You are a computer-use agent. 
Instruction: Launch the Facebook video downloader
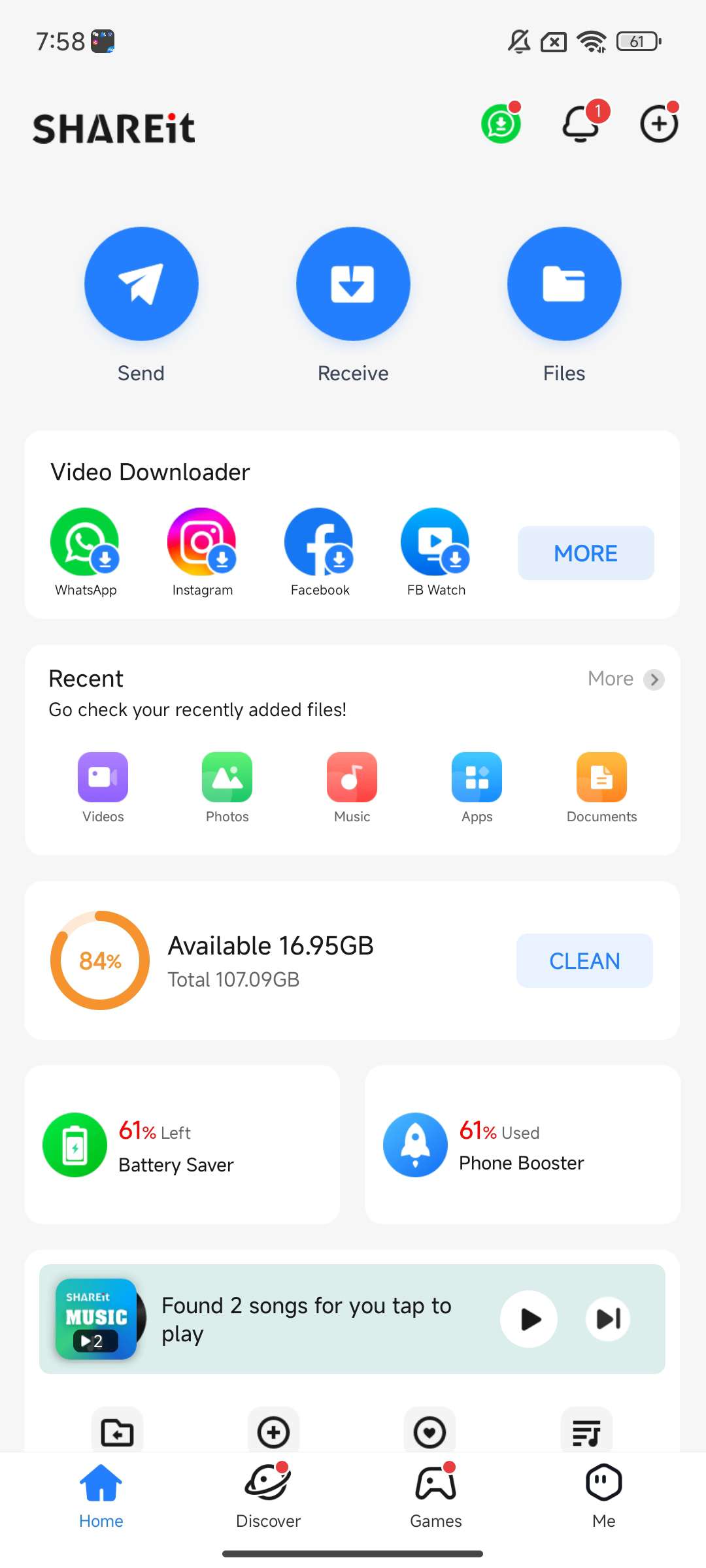click(x=320, y=542)
